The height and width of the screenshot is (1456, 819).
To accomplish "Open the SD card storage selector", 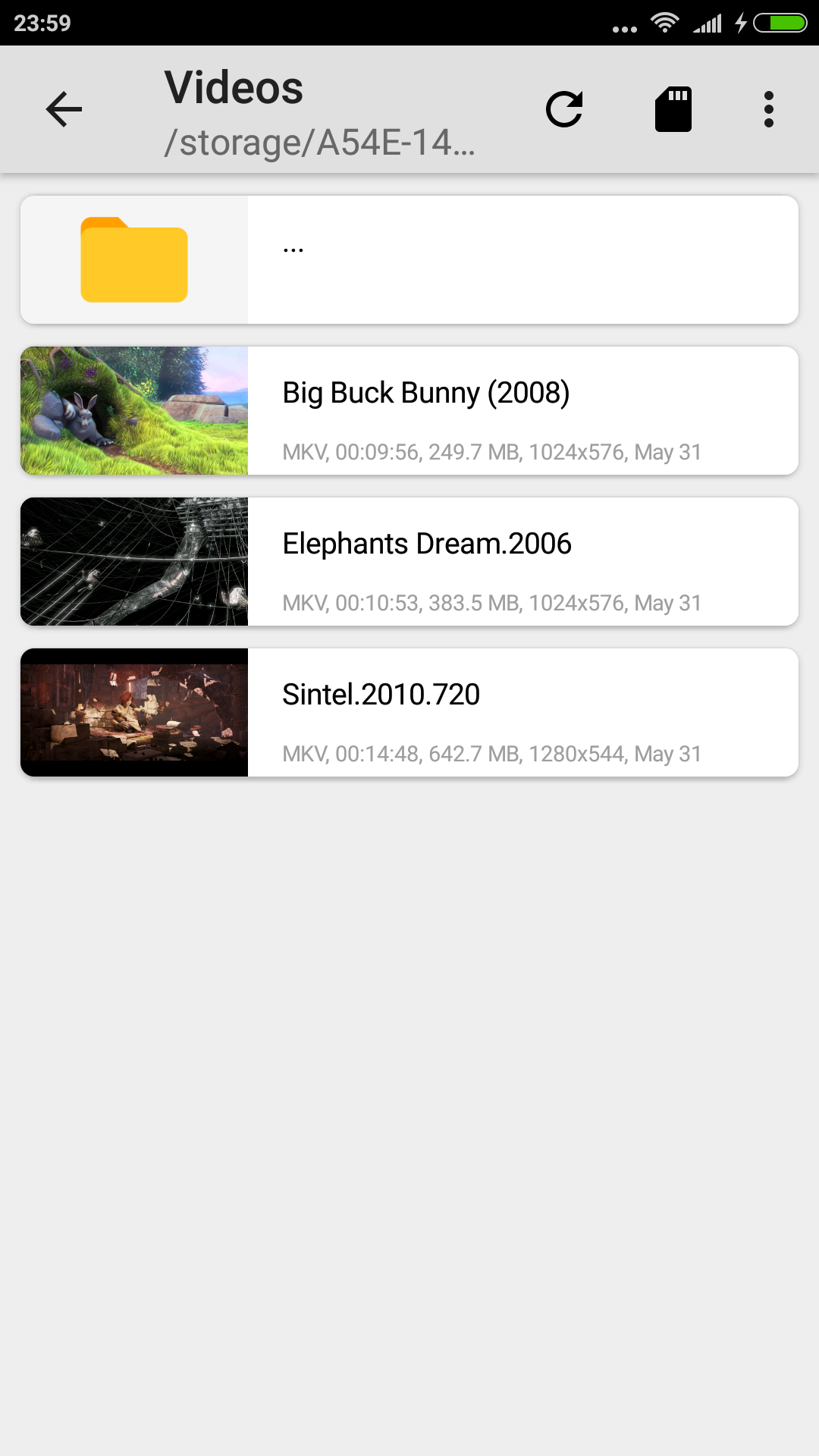I will pos(673,108).
